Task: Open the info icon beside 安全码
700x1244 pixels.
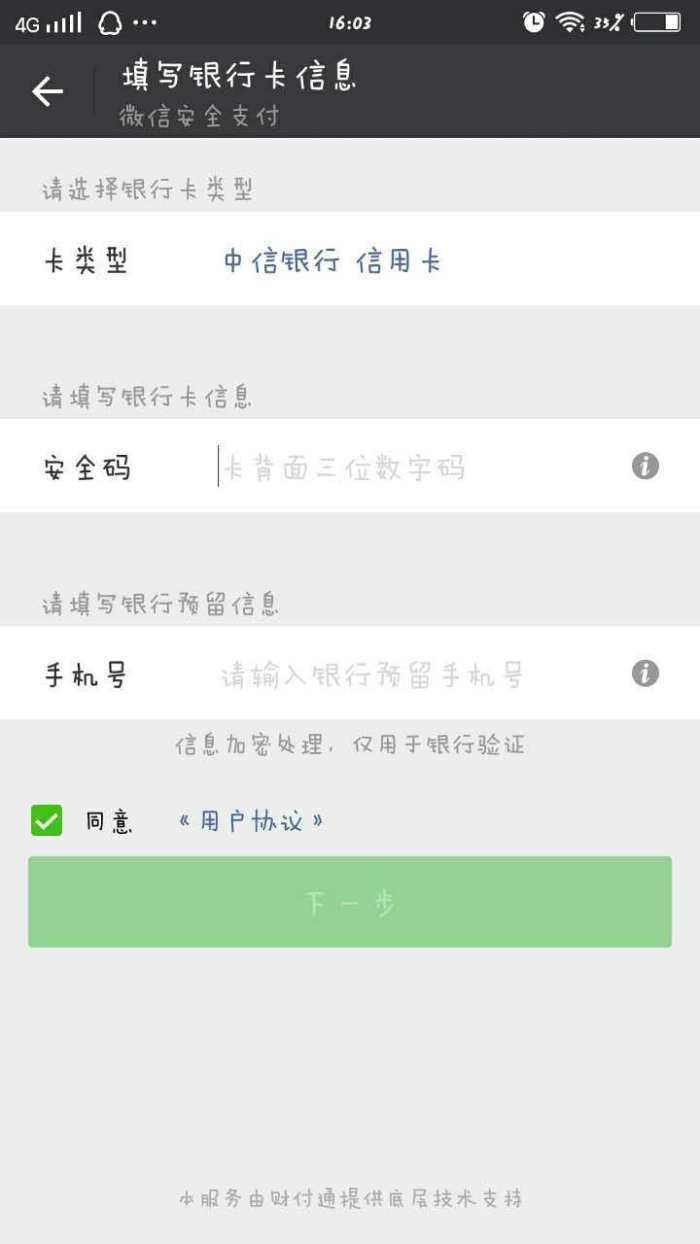Action: coord(645,466)
